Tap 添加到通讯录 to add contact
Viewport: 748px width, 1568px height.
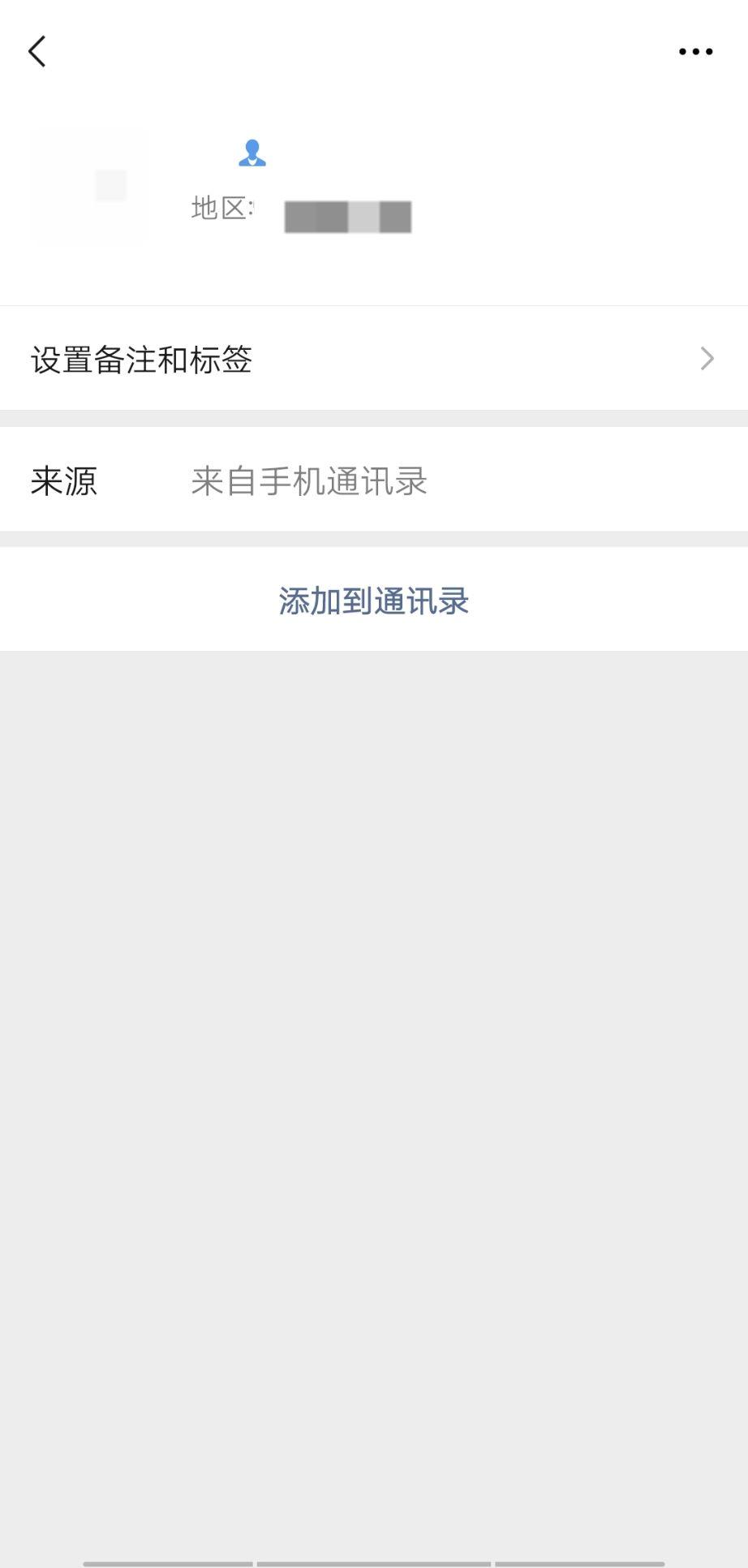(374, 600)
